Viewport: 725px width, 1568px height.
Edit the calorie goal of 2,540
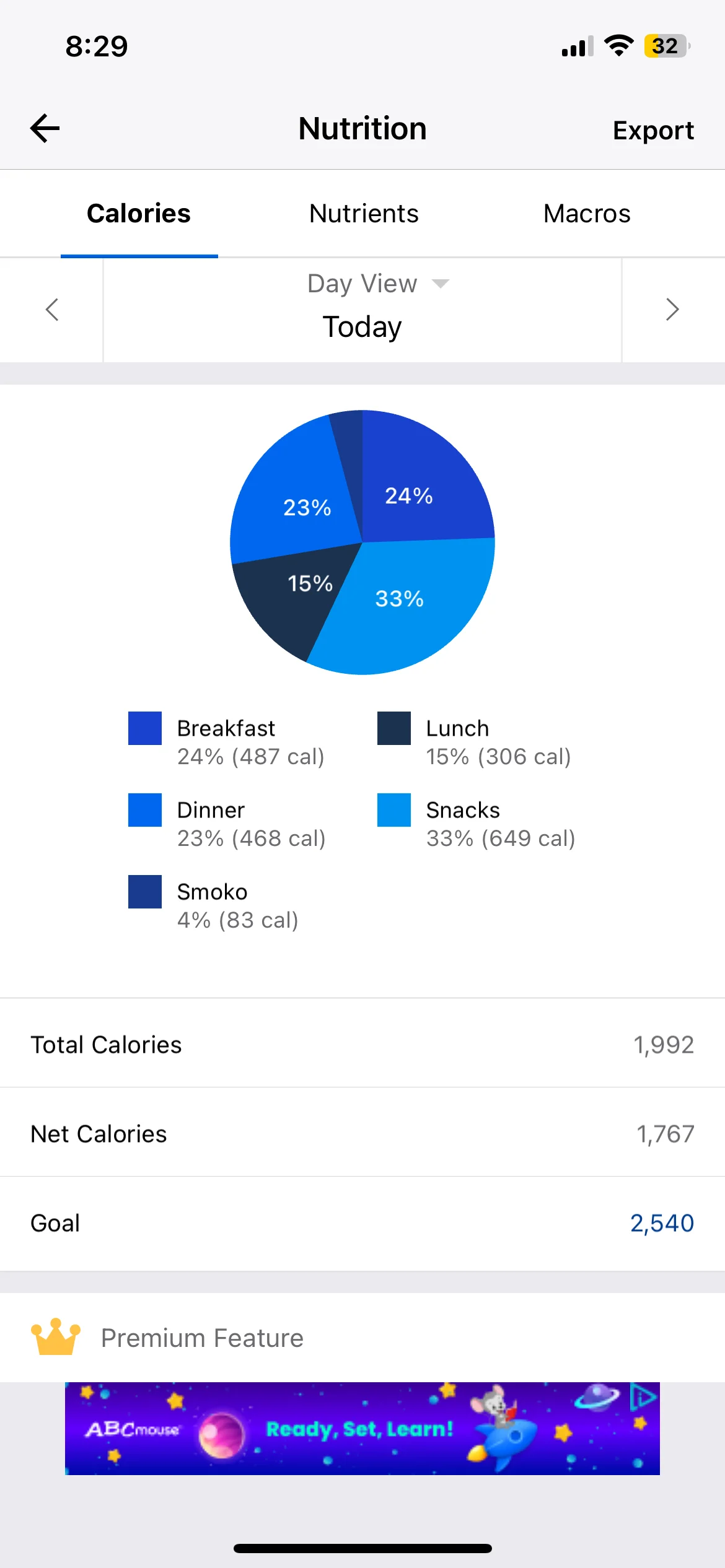click(x=662, y=1223)
